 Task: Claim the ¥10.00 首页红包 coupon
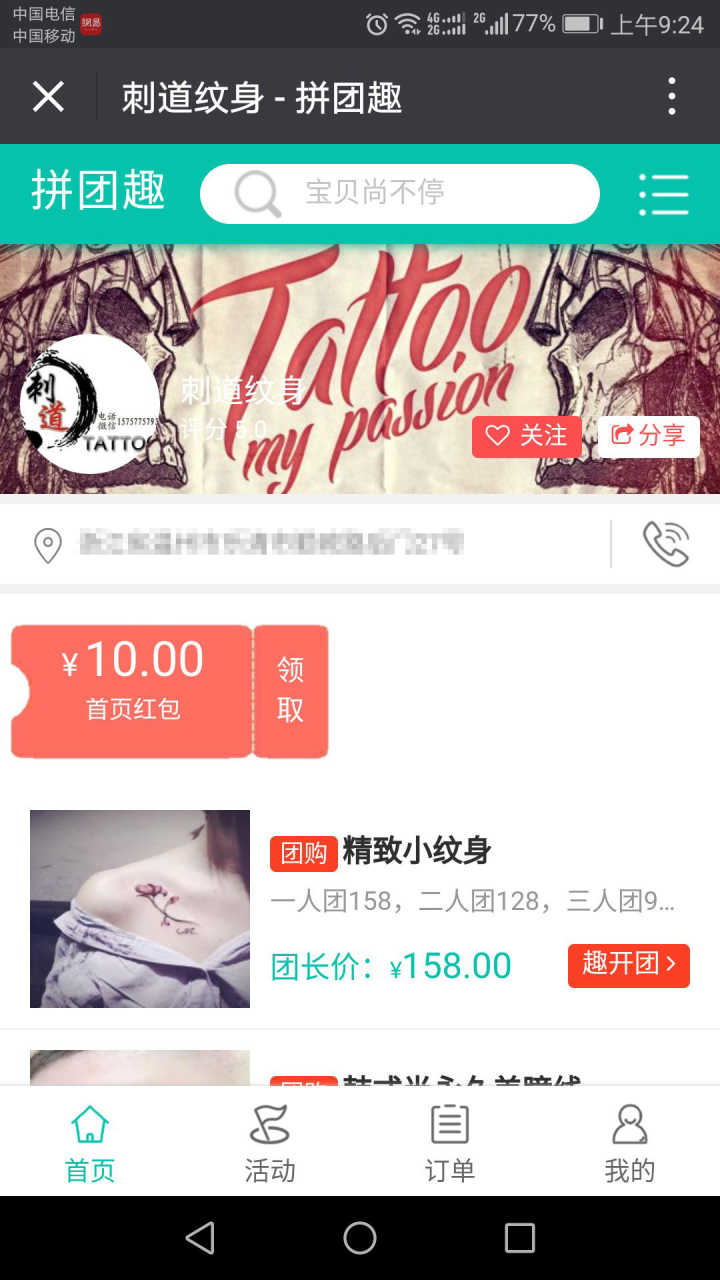[290, 690]
